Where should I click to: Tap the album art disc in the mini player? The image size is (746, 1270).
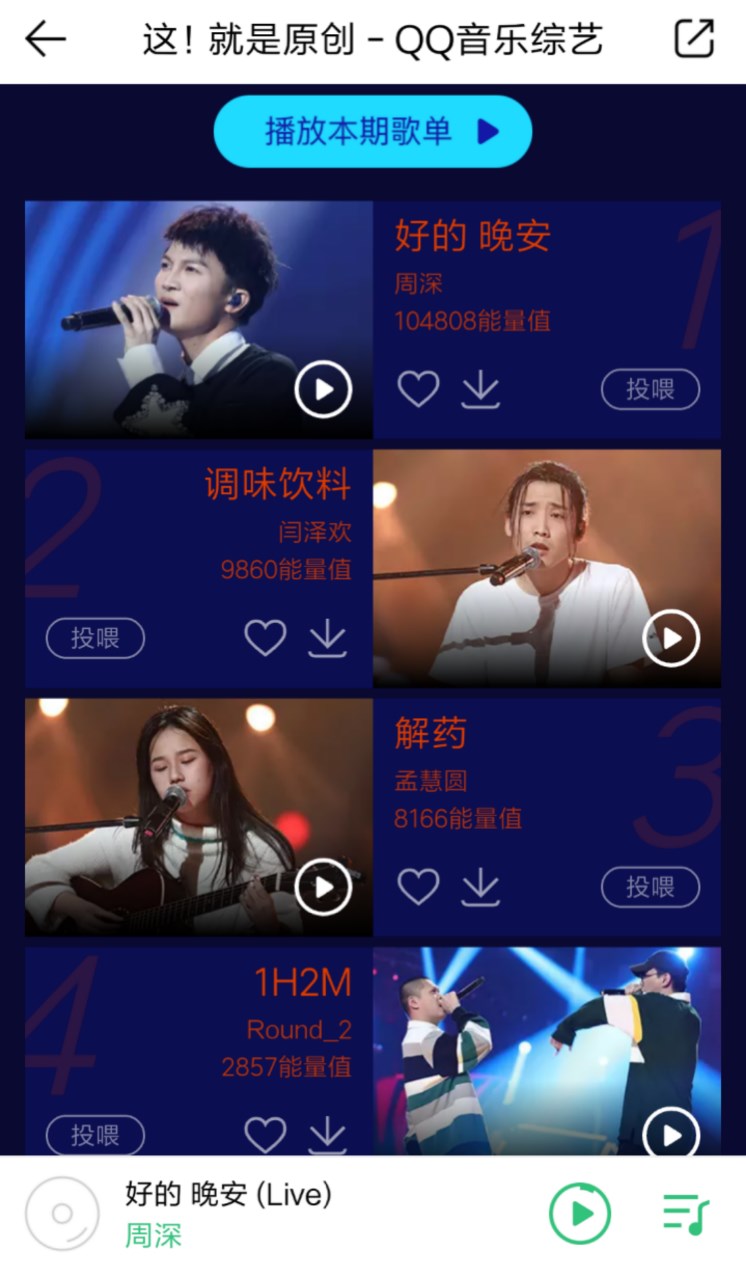(62, 1212)
